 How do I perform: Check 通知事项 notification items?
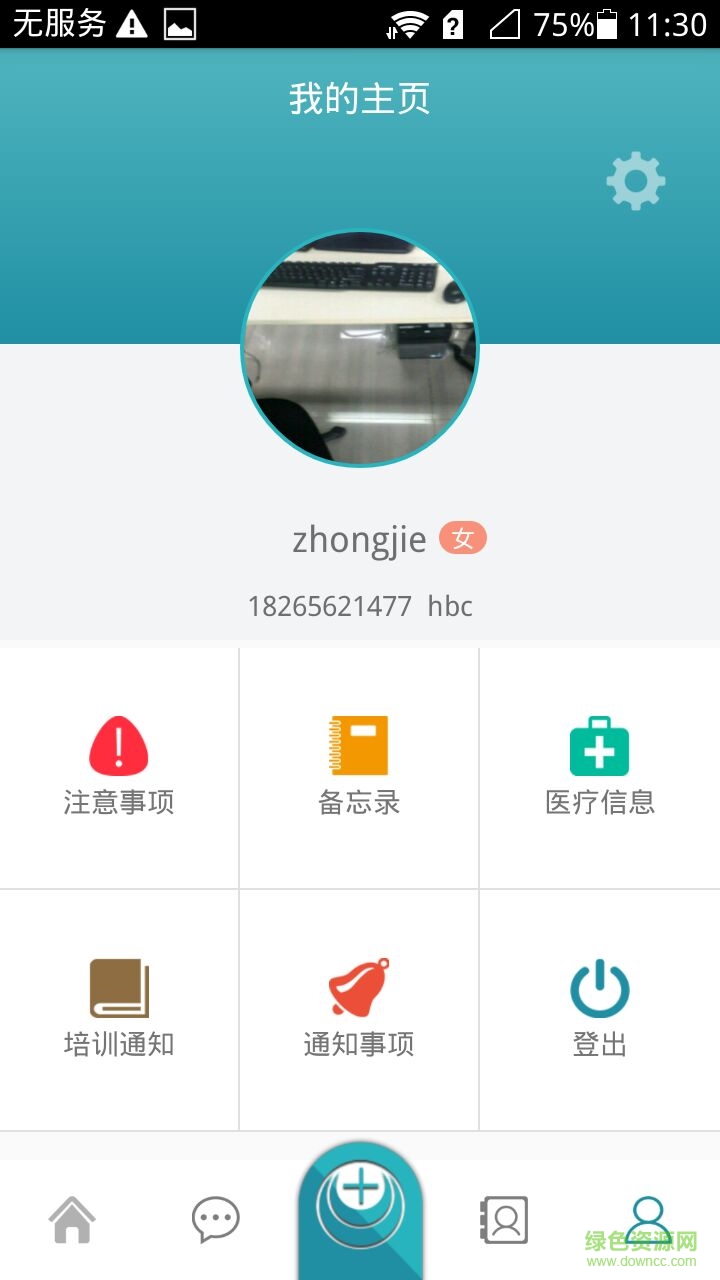359,1009
